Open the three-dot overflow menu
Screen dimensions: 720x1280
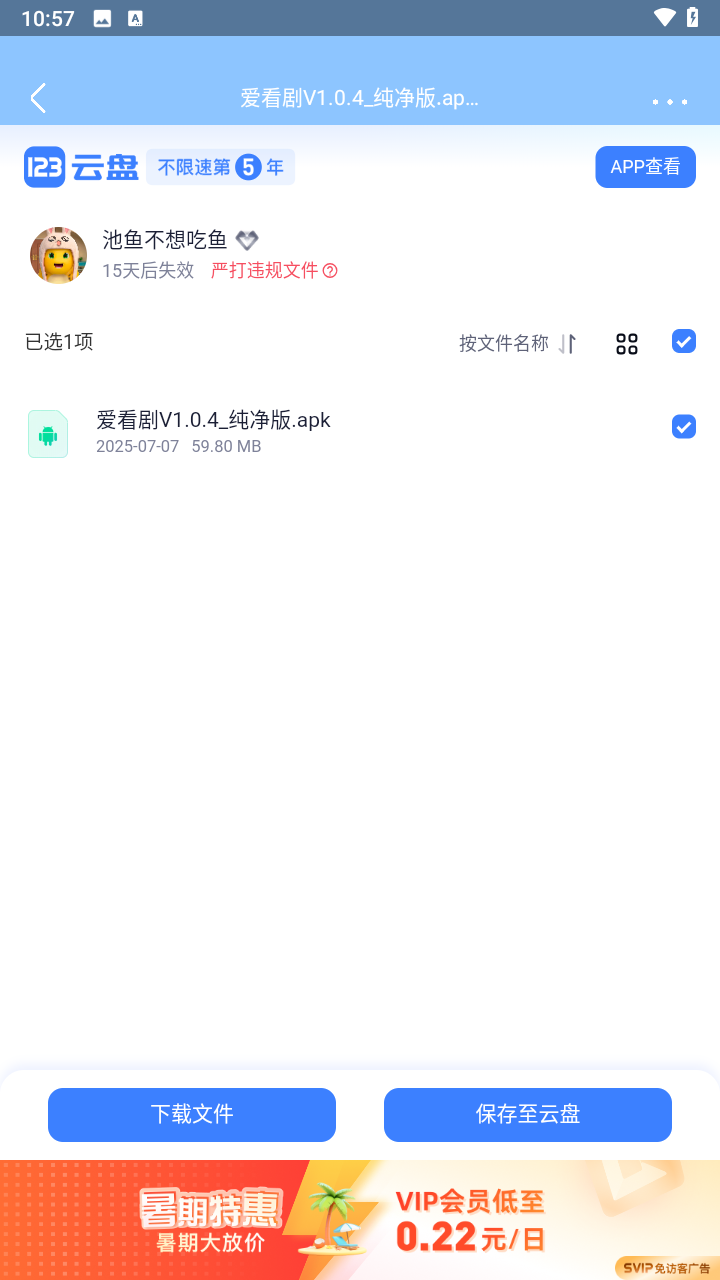point(670,101)
